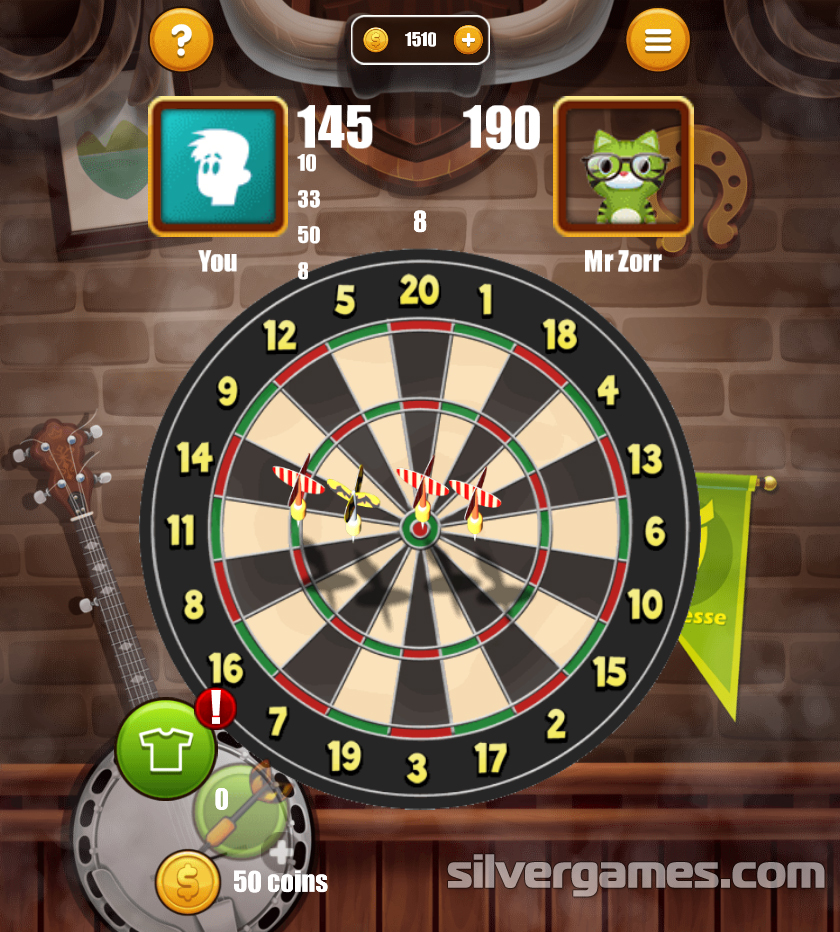This screenshot has height=932, width=840.
Task: Tap the dartboard to throw a dart
Action: [x=420, y=530]
